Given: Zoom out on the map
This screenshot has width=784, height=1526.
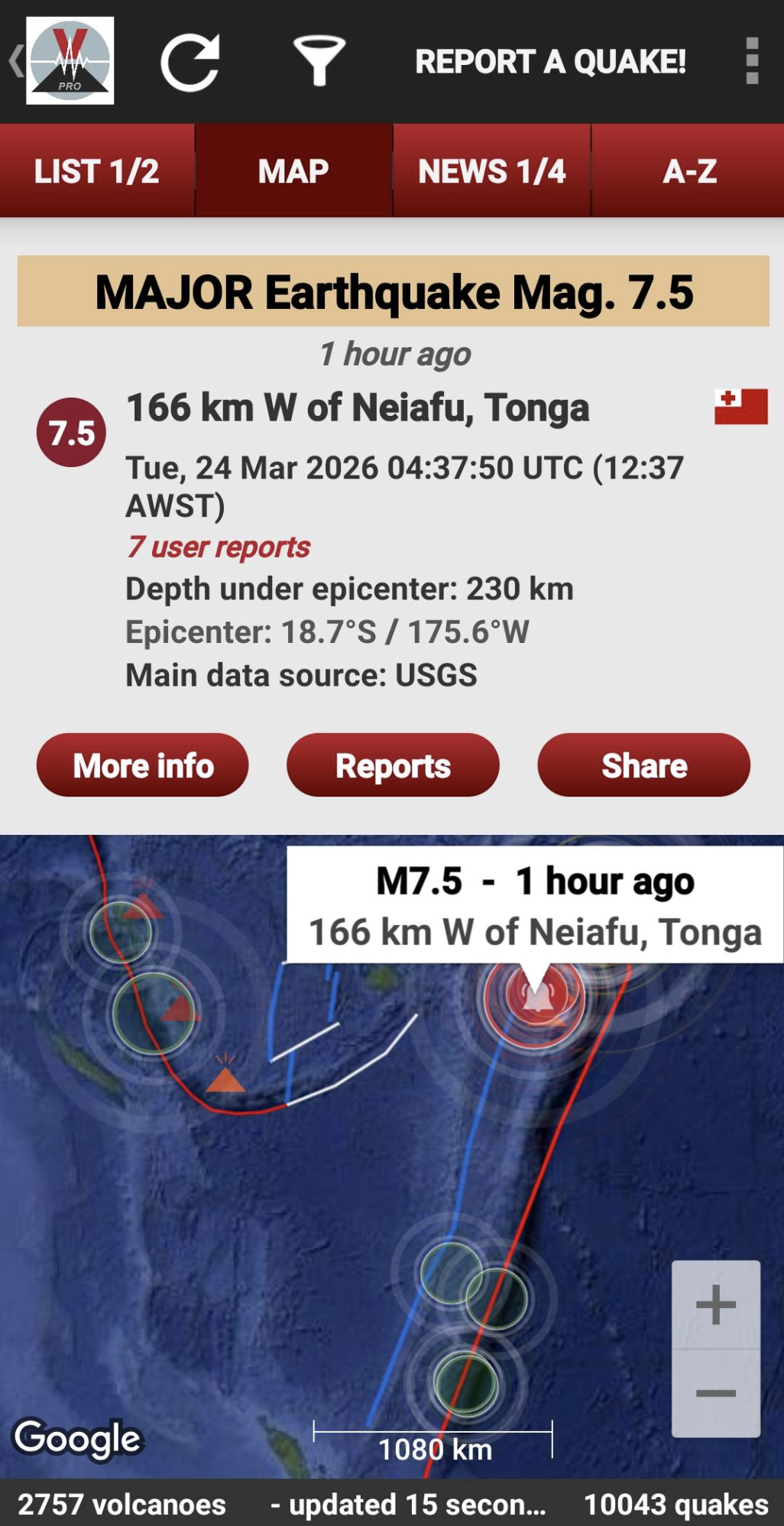Looking at the screenshot, I should pos(716,1393).
